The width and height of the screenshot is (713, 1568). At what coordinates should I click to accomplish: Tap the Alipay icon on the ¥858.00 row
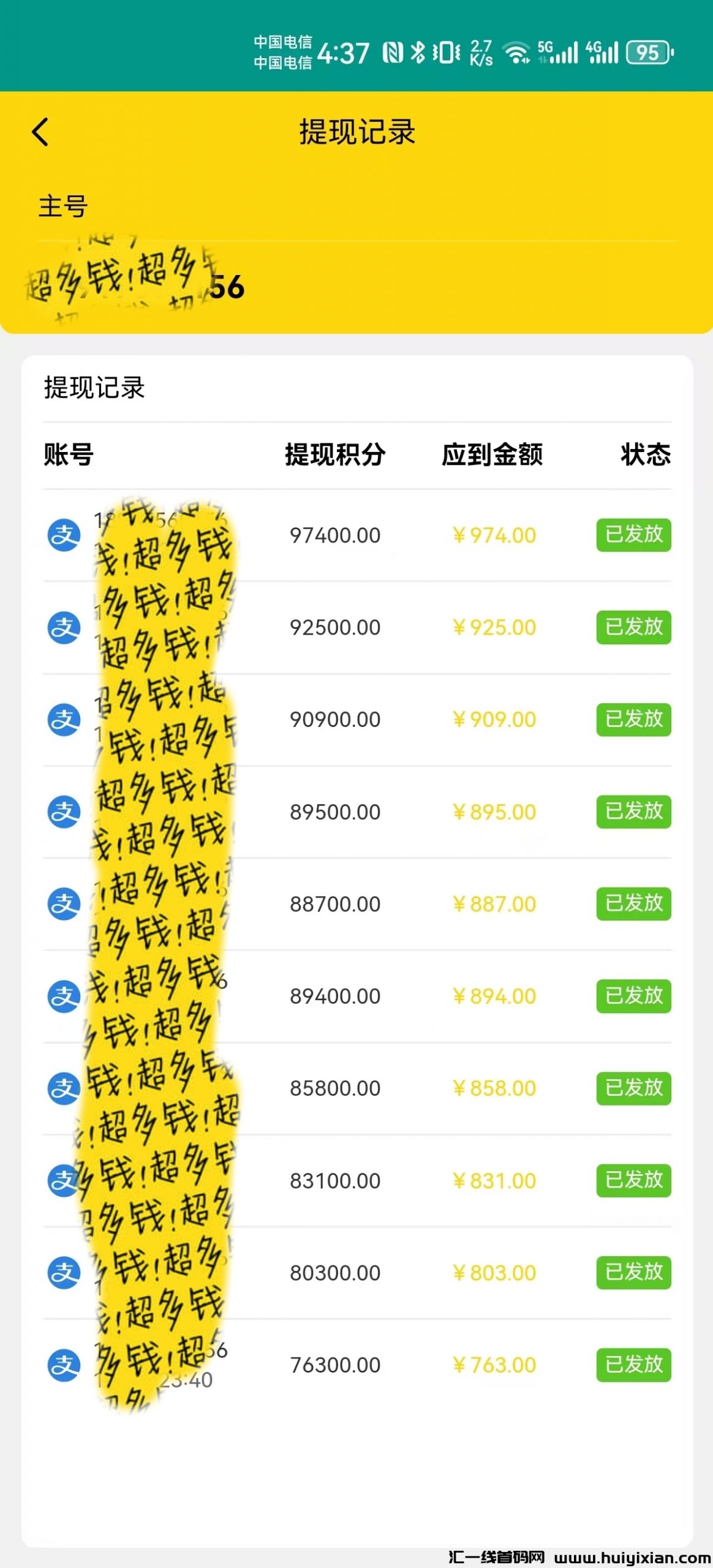(63, 1088)
